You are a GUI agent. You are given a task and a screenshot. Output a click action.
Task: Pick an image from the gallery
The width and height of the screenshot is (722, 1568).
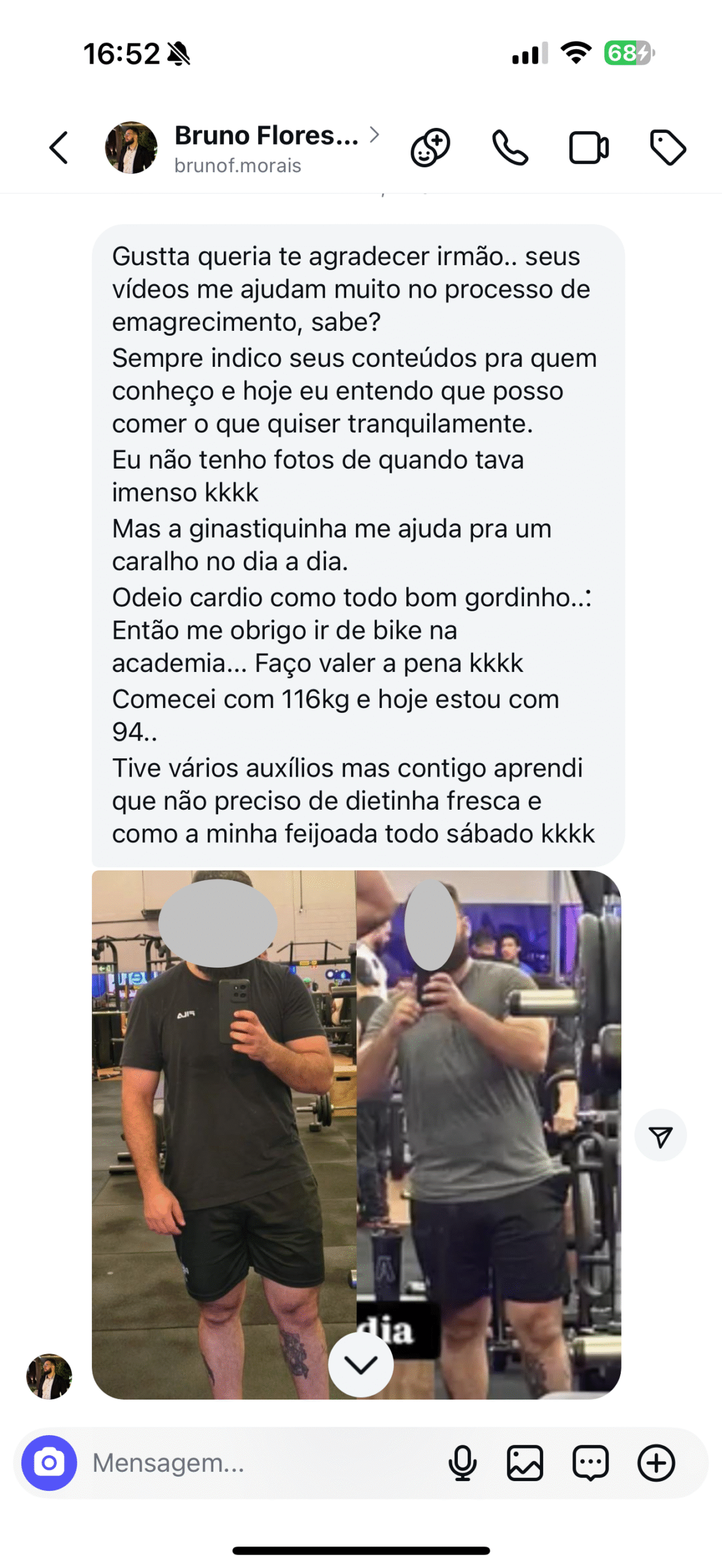[525, 1463]
